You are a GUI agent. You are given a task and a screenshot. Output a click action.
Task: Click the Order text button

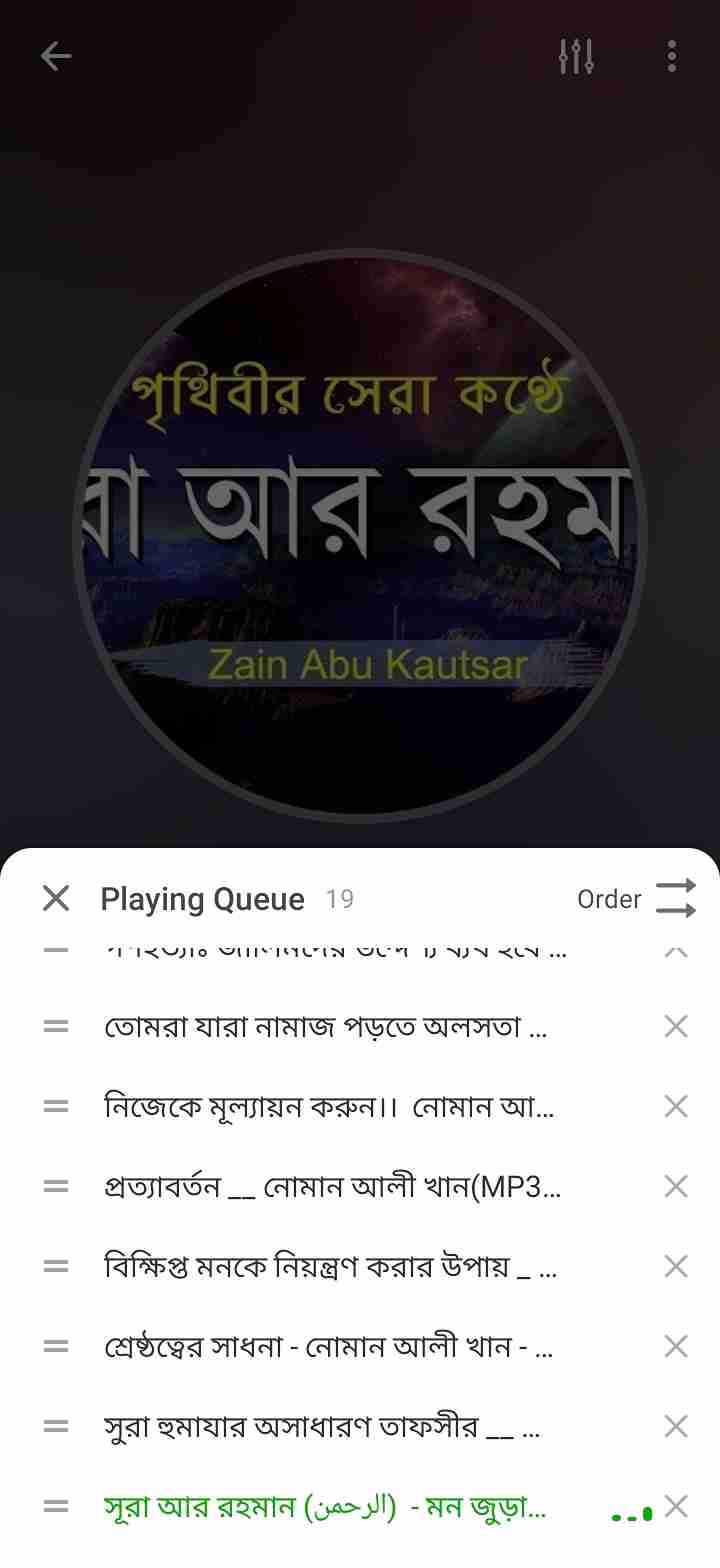click(x=610, y=899)
